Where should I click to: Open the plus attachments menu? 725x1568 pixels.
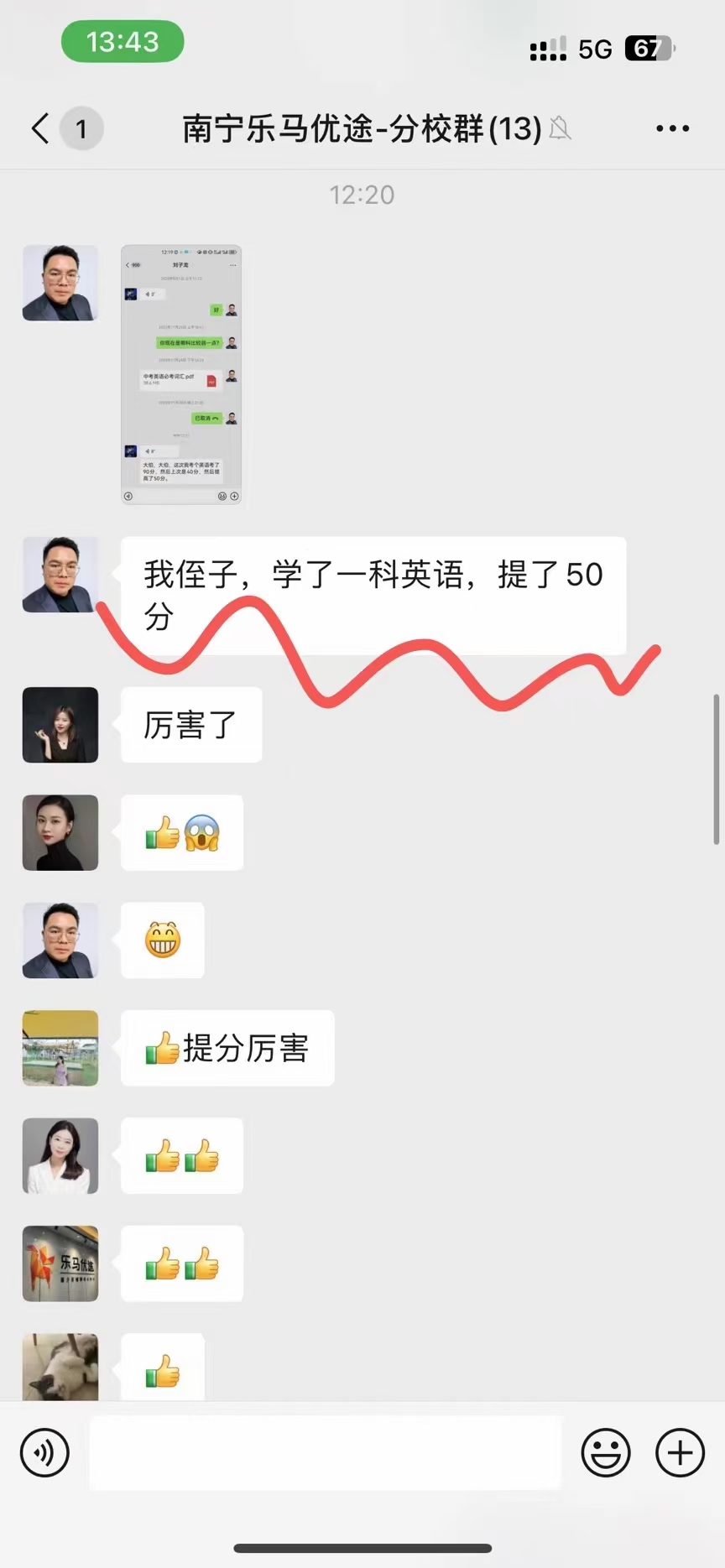680,1452
